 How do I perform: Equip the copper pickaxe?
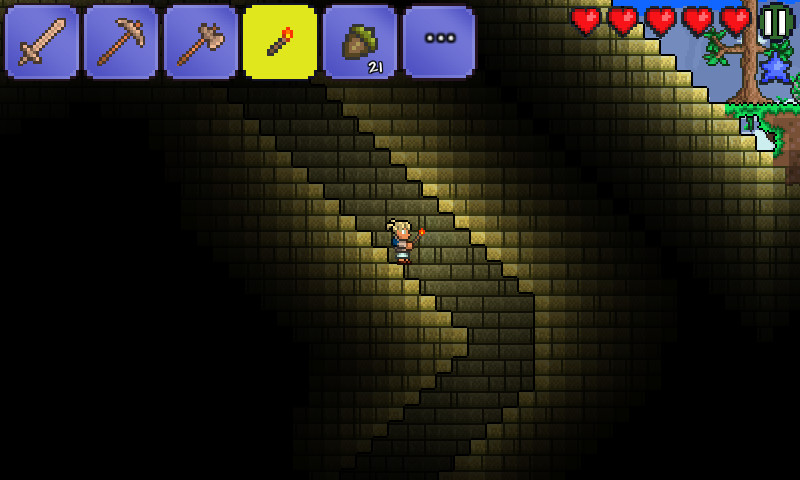pos(121,41)
